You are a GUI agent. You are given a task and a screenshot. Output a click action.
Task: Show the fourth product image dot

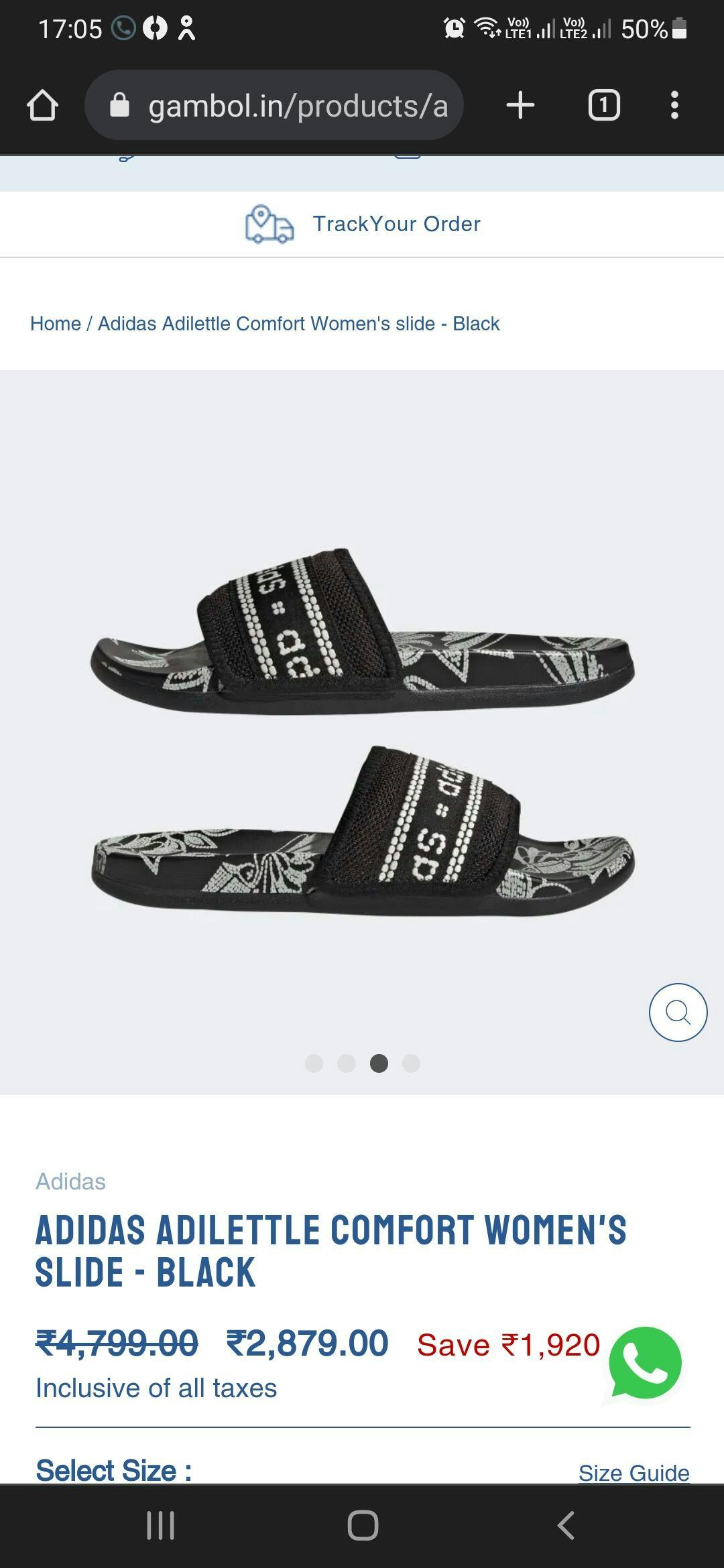click(x=411, y=1063)
